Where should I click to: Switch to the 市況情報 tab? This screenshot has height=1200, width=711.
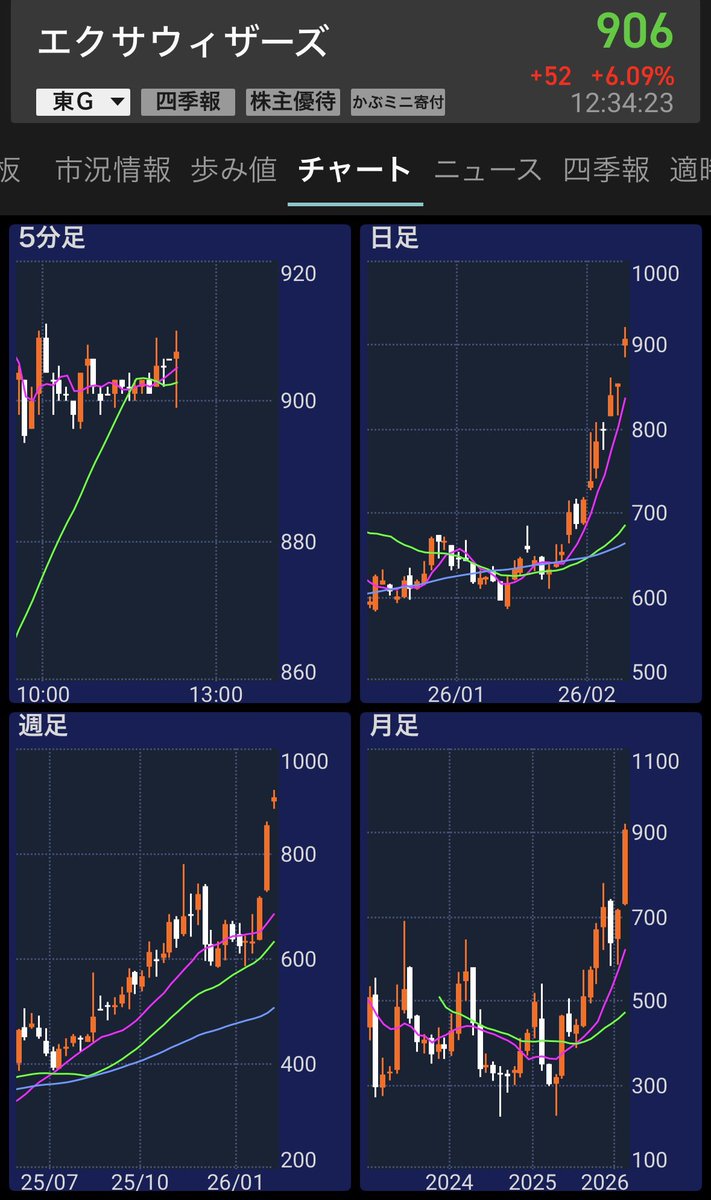pos(113,170)
